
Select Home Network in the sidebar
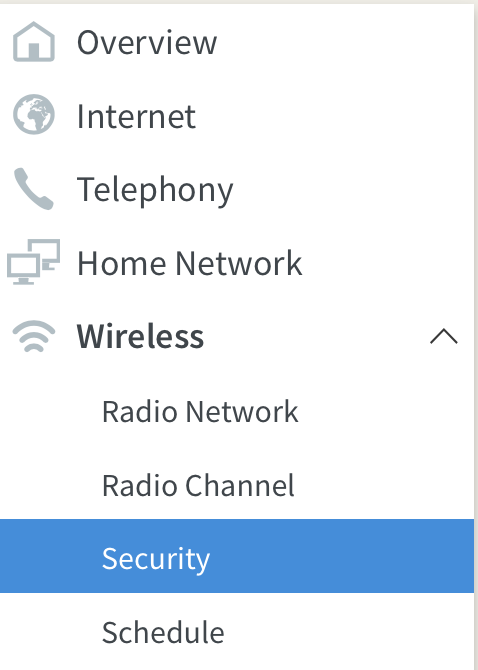237,263
